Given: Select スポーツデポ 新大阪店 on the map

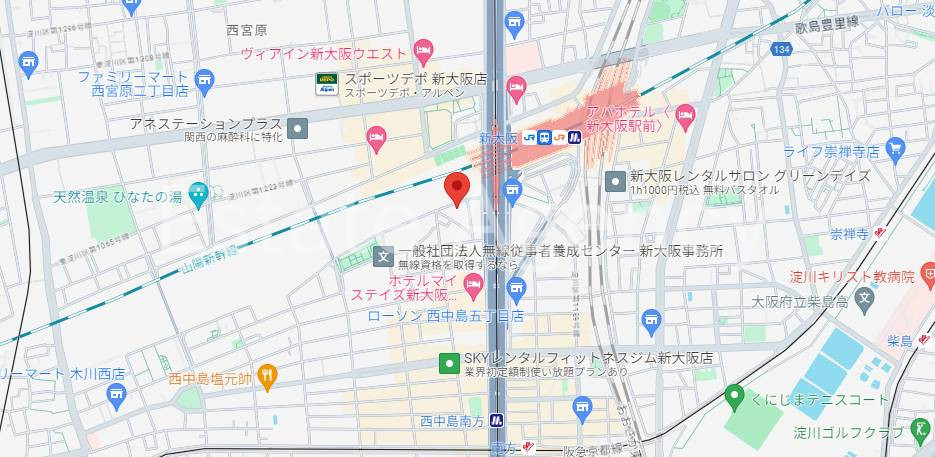Looking at the screenshot, I should point(327,83).
